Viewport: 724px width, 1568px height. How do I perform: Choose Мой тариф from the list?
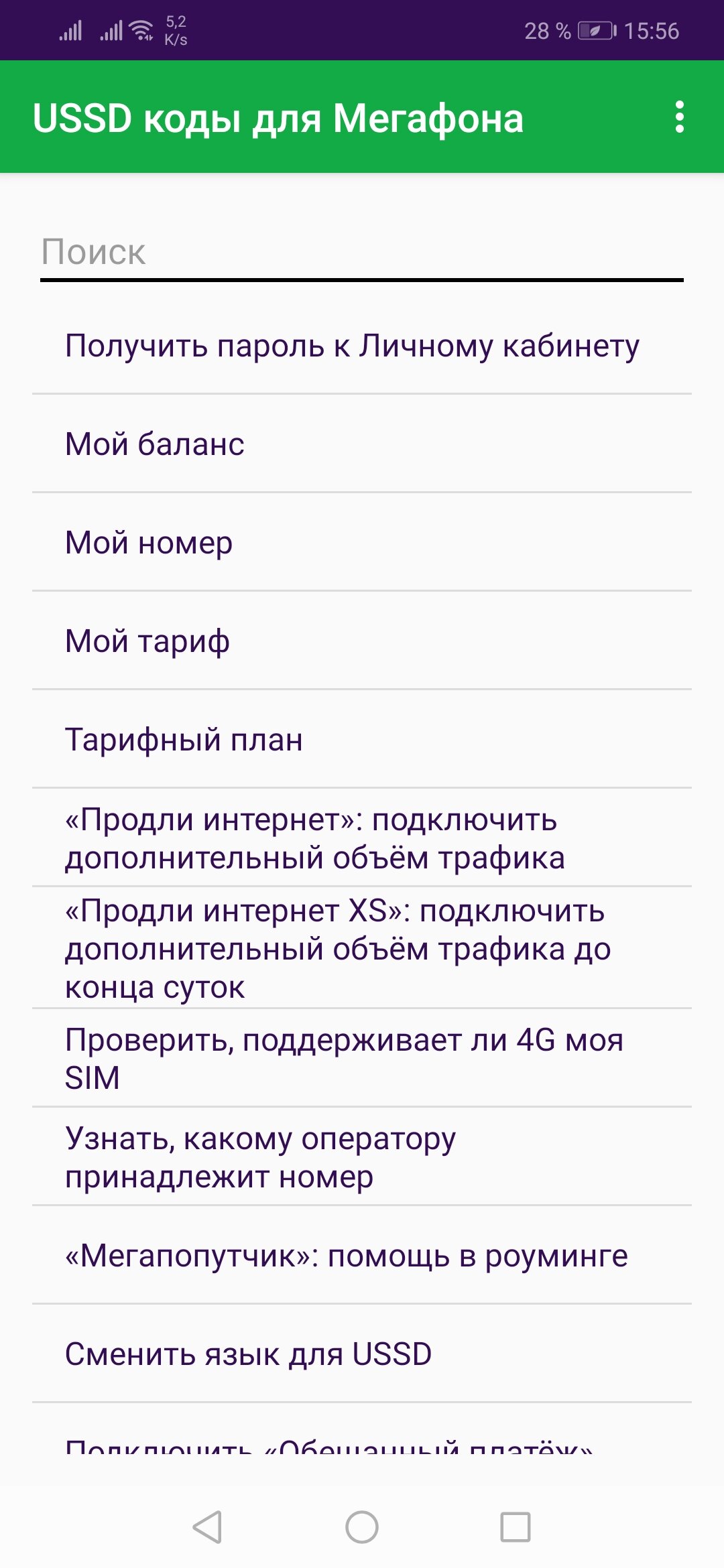[x=362, y=641]
